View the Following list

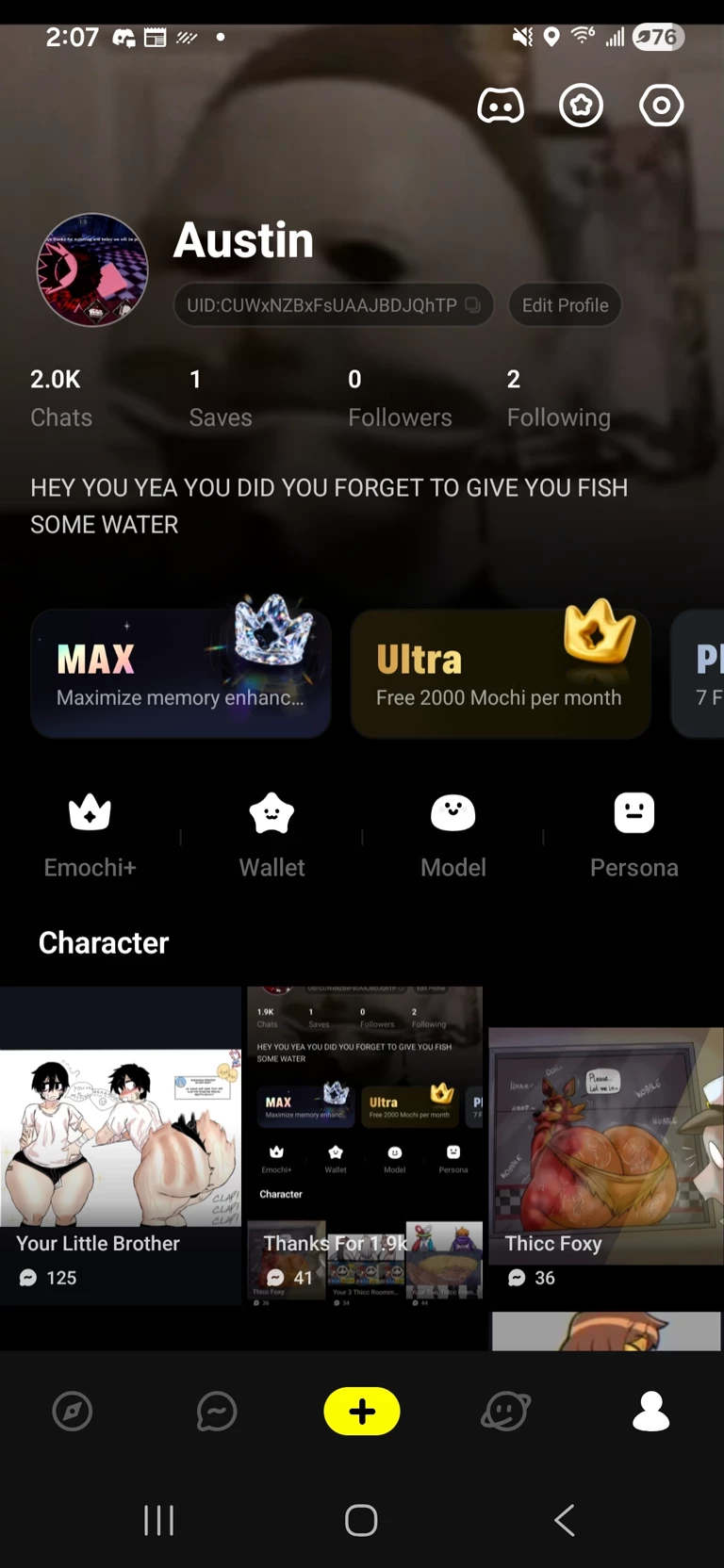click(x=558, y=398)
